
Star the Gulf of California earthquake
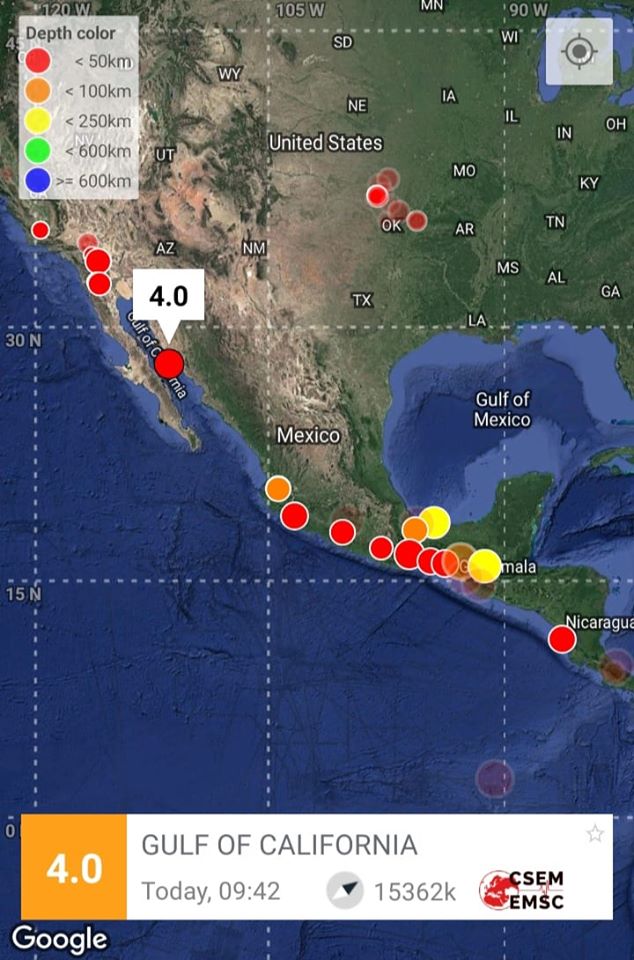coord(595,834)
